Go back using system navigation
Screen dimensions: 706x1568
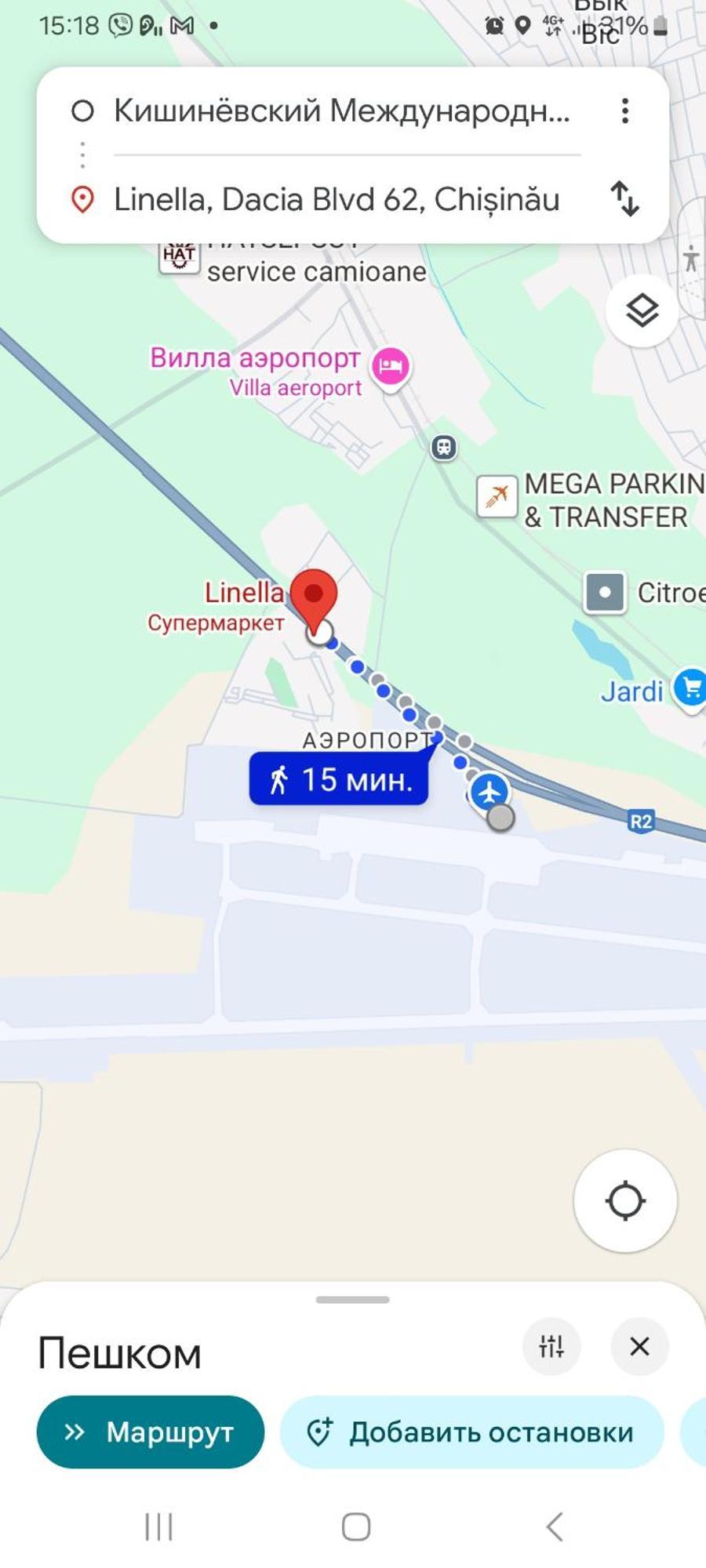[x=554, y=1526]
